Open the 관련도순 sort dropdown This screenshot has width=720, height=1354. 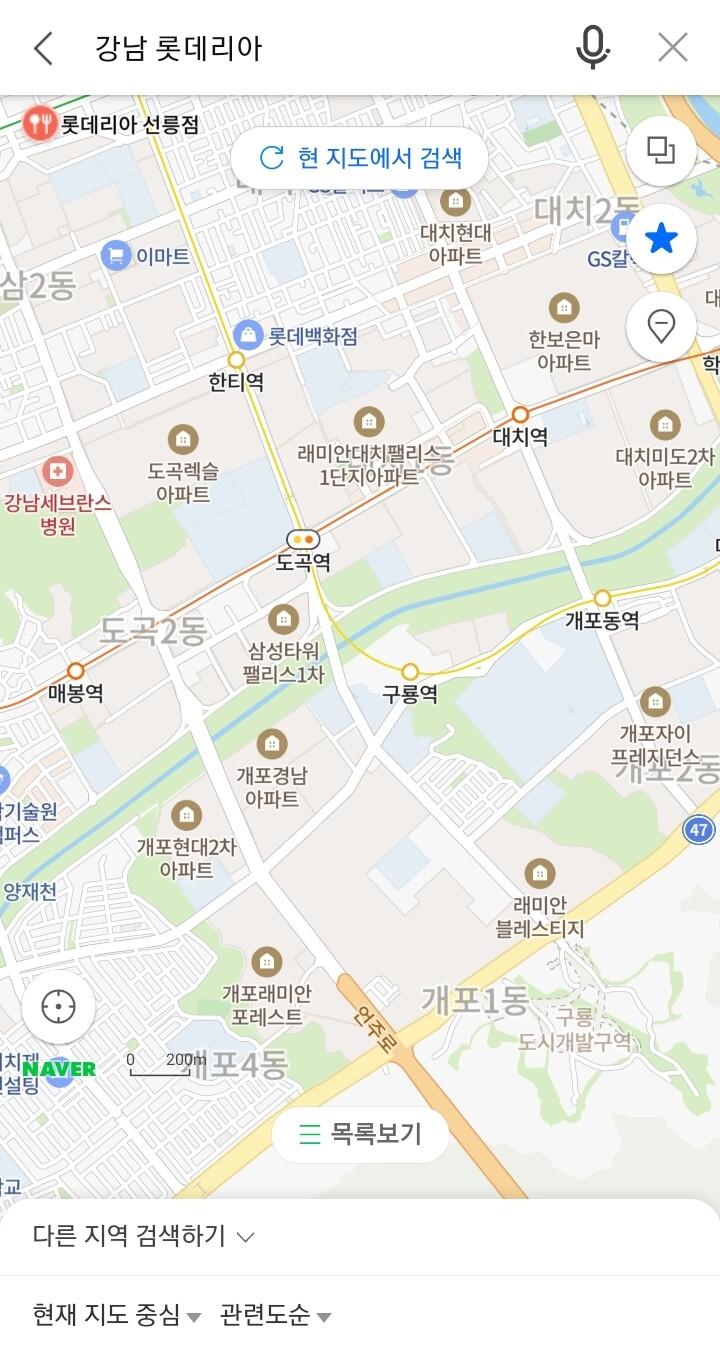[275, 1315]
